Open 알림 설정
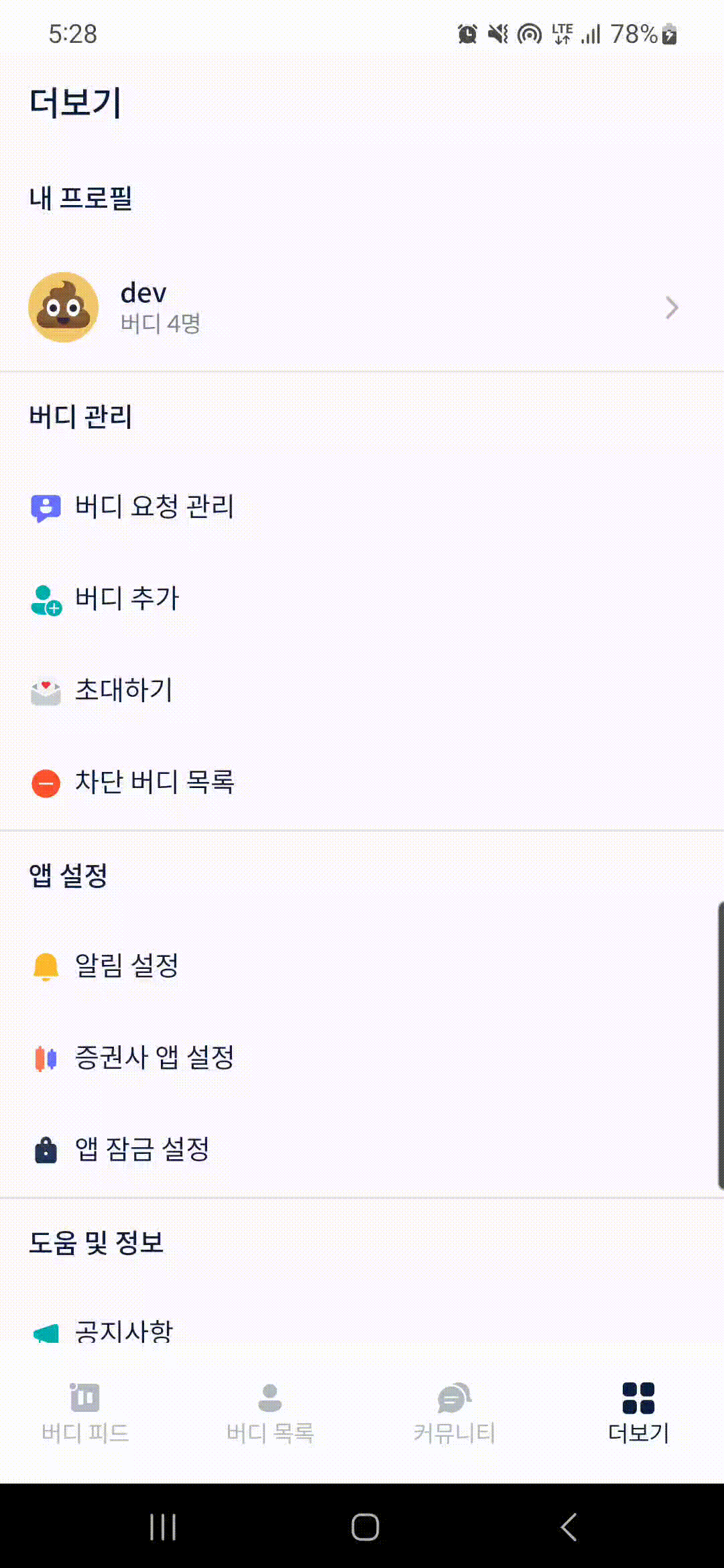 pyautogui.click(x=127, y=966)
